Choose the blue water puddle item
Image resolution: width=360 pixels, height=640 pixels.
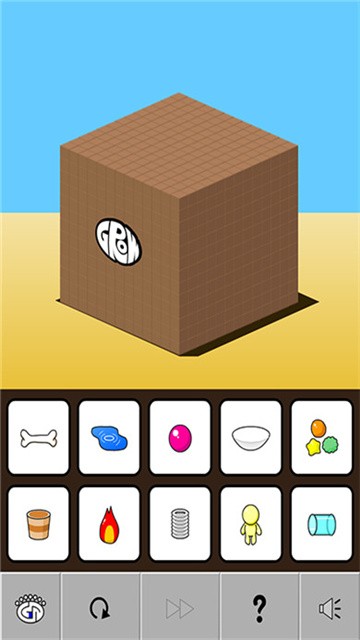109,437
